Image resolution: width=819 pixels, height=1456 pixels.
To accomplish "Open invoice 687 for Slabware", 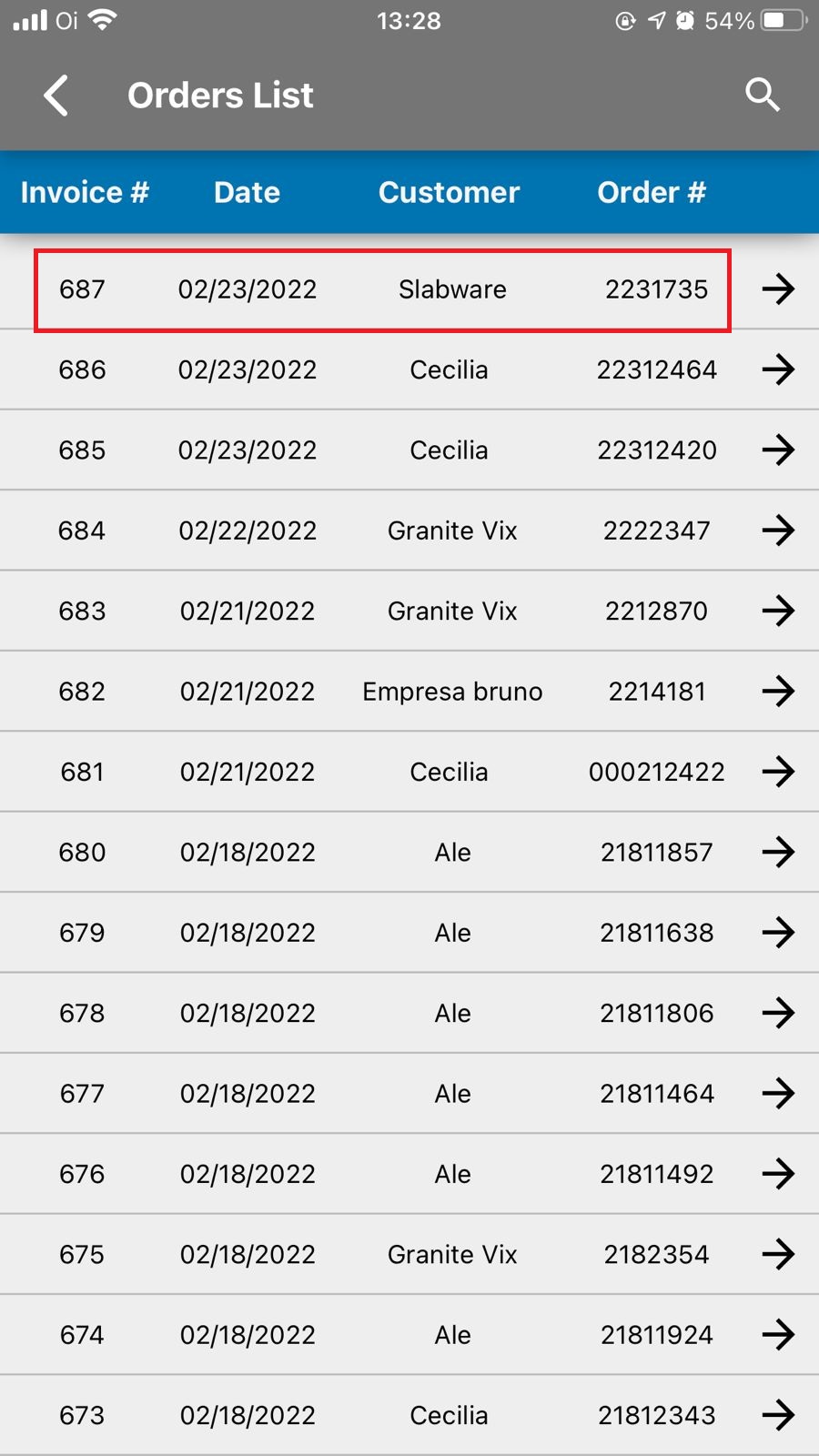I will pyautogui.click(x=778, y=289).
